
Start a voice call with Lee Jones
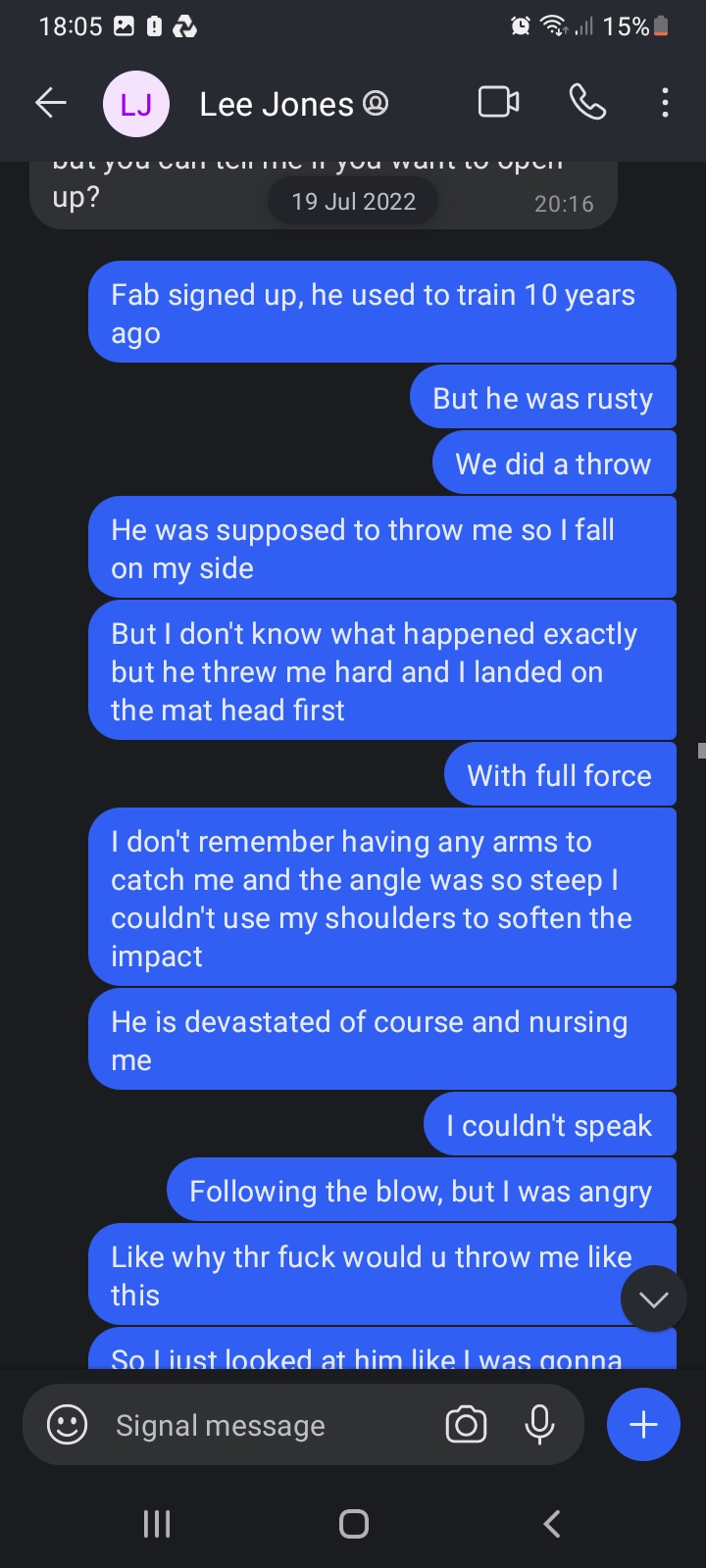(x=587, y=103)
